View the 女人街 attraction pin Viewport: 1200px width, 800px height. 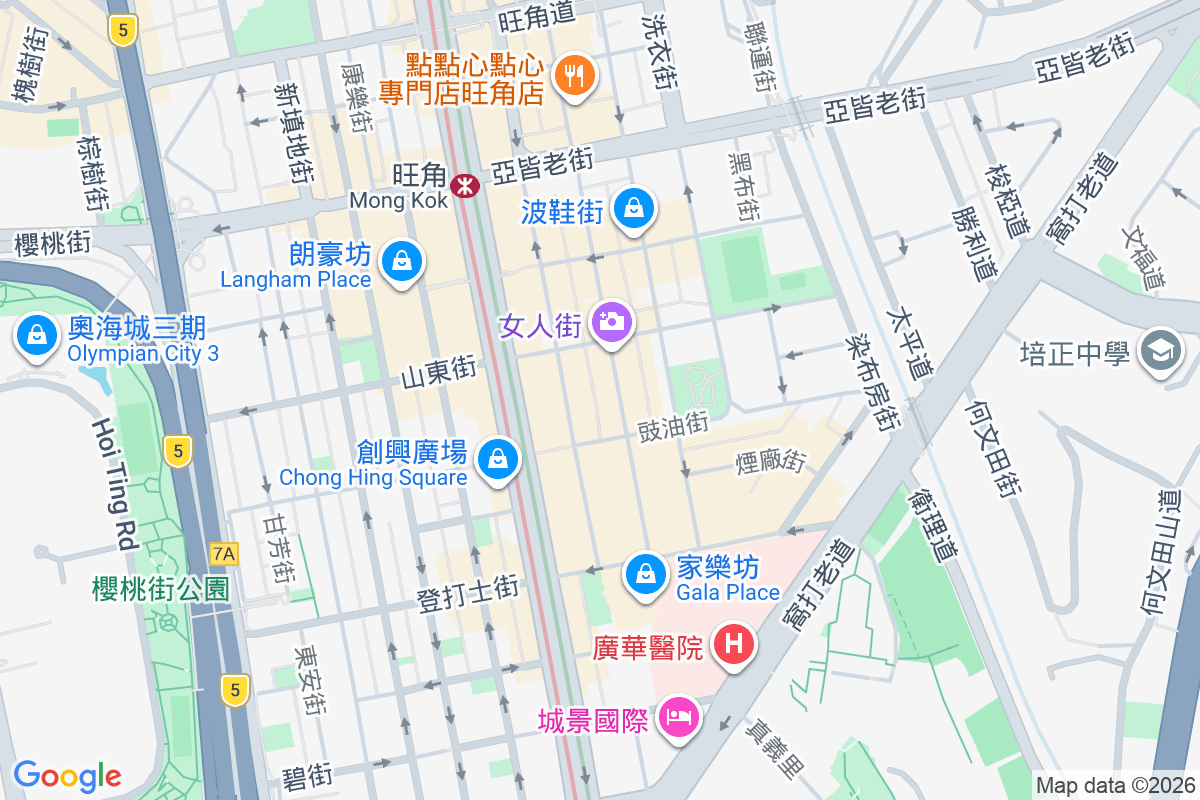[x=610, y=322]
